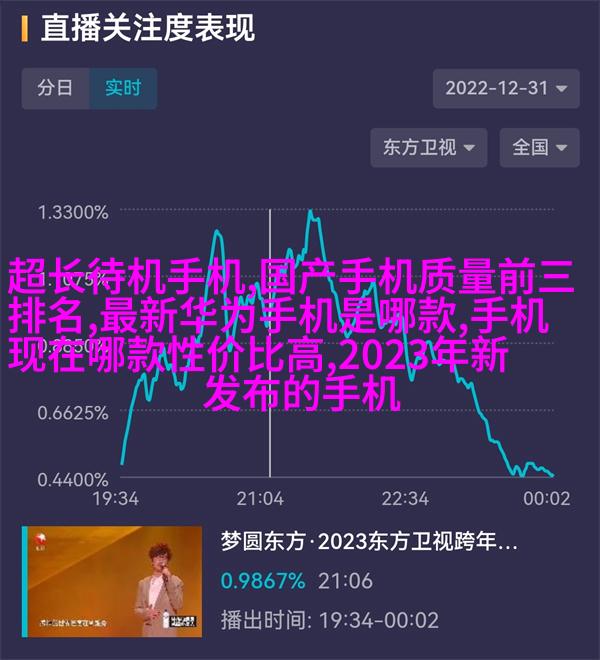
Task: Expand the 东方卫视 channel dropdown
Action: (428, 146)
